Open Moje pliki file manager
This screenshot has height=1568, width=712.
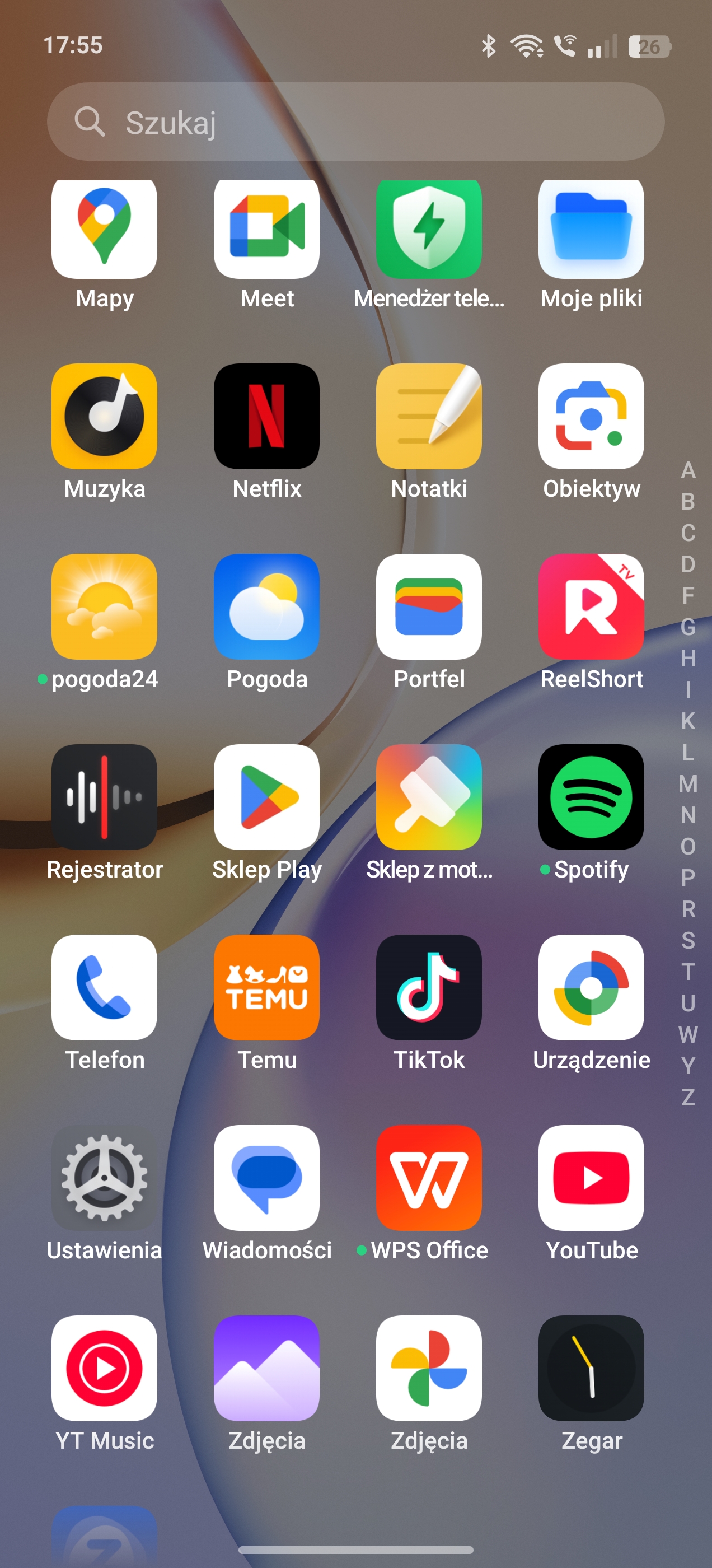point(591,230)
